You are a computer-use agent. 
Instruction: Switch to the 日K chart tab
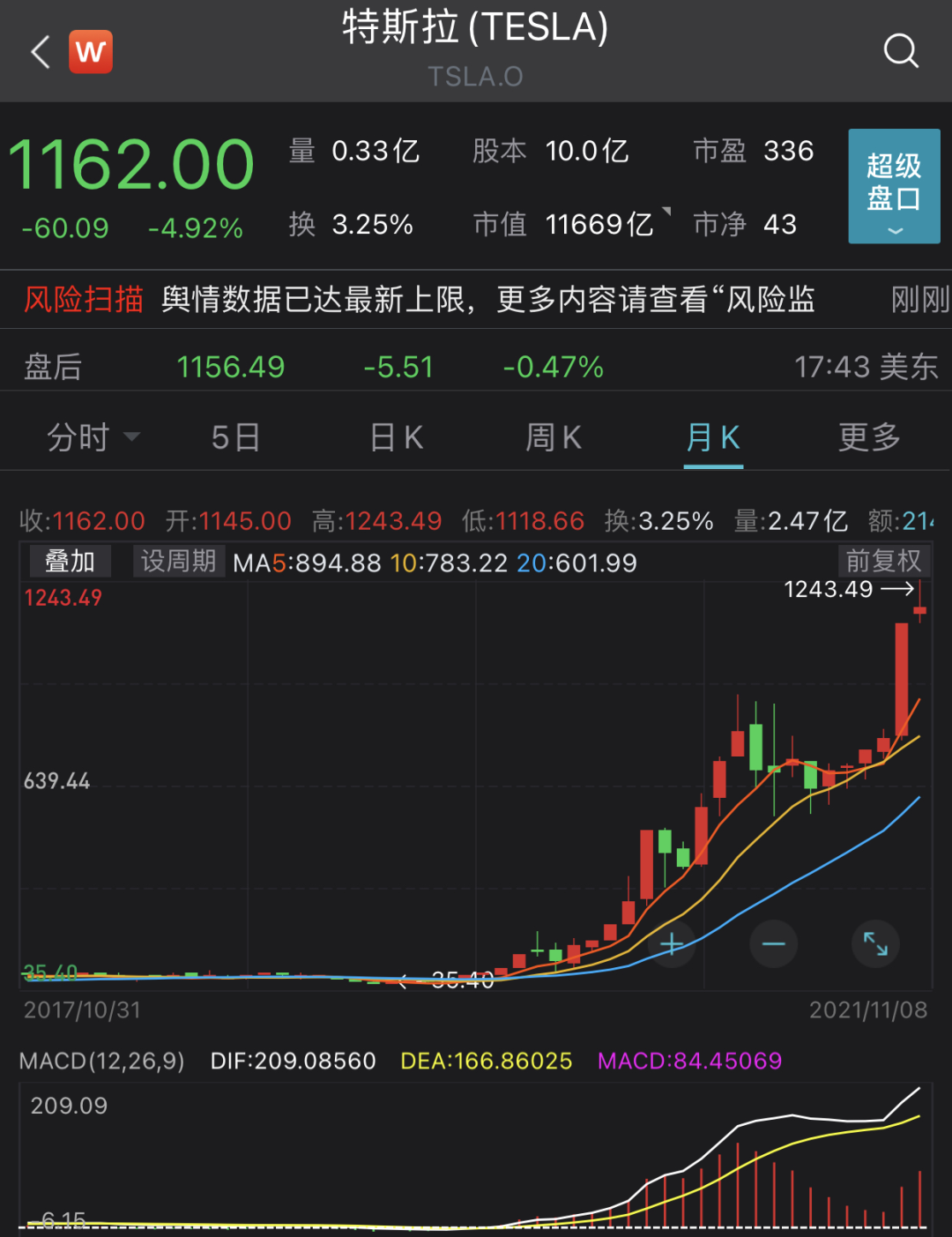tap(397, 437)
